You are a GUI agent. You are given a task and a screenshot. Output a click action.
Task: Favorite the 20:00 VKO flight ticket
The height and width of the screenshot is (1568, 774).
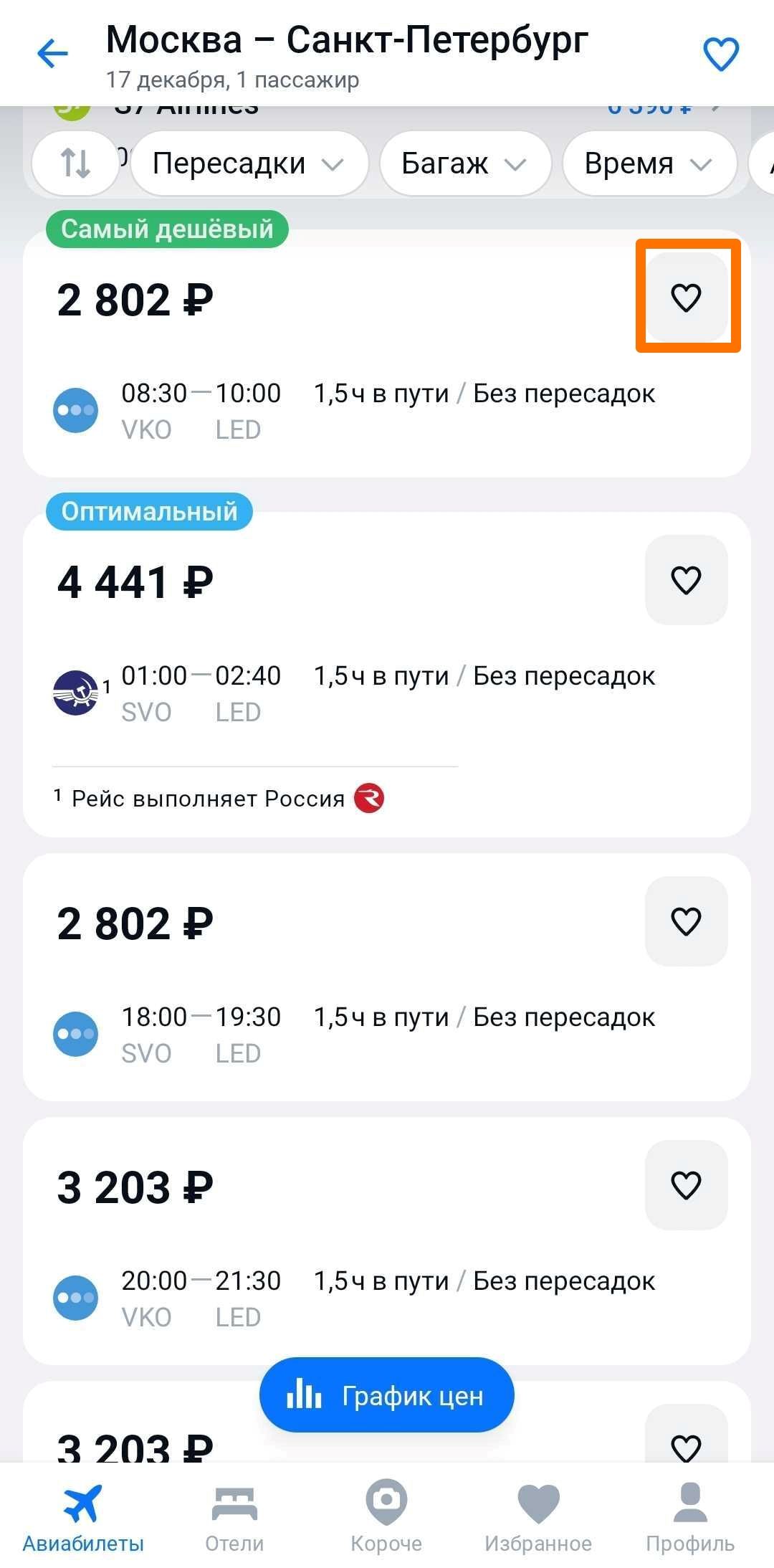(x=687, y=1184)
